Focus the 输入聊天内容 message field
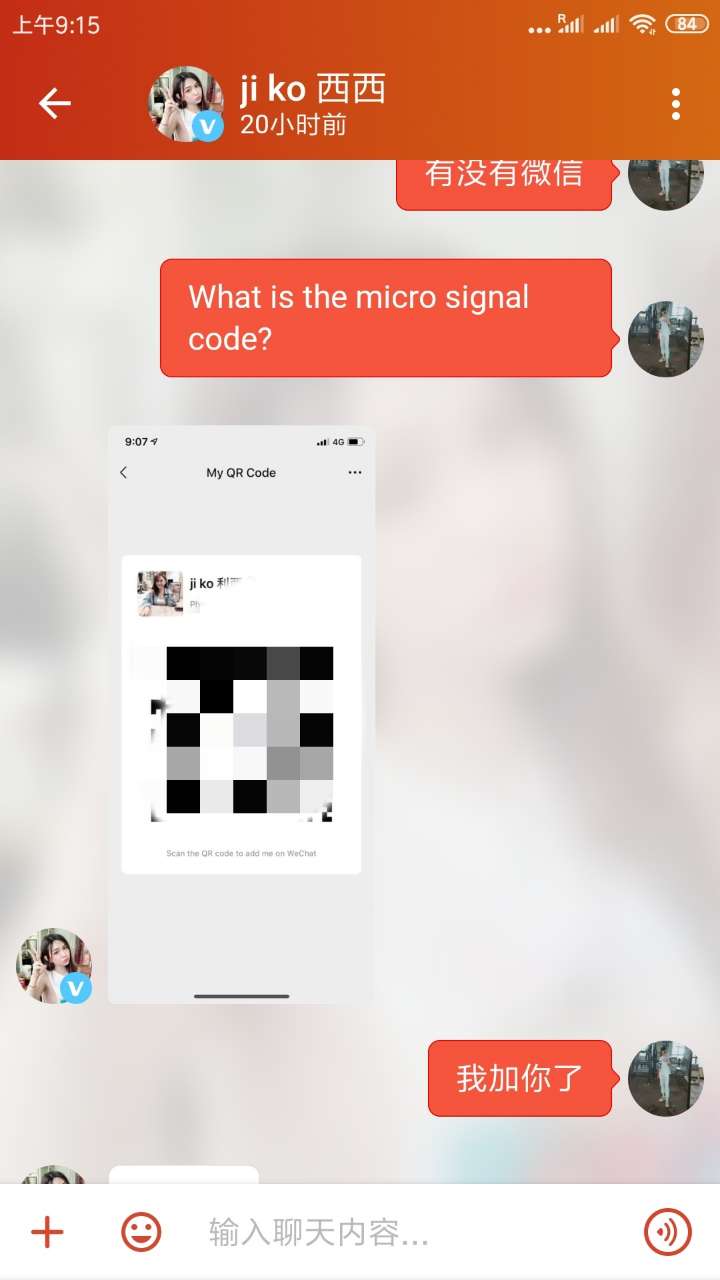This screenshot has width=720, height=1280. point(400,1232)
